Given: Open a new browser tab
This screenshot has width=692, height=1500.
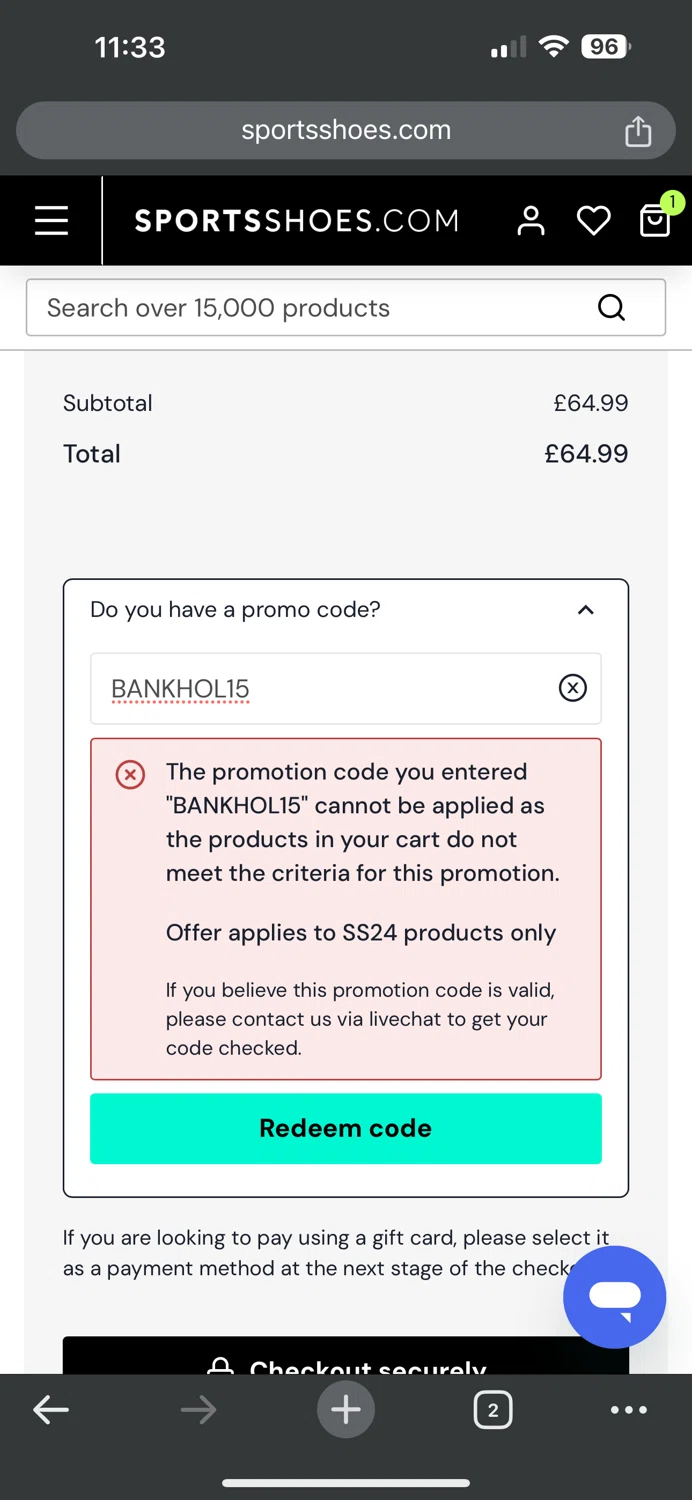Looking at the screenshot, I should click(x=346, y=1410).
